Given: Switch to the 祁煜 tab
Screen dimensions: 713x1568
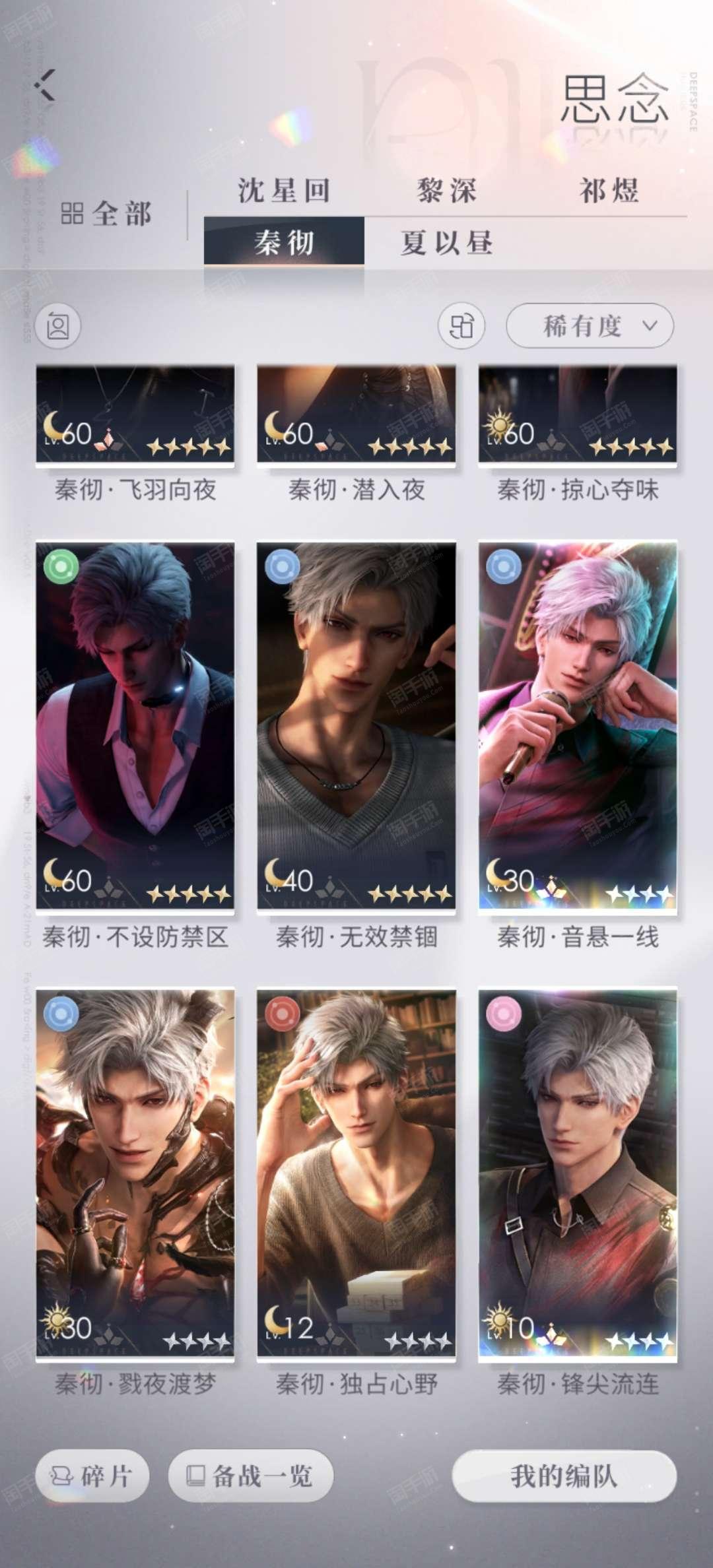Looking at the screenshot, I should pyautogui.click(x=609, y=191).
